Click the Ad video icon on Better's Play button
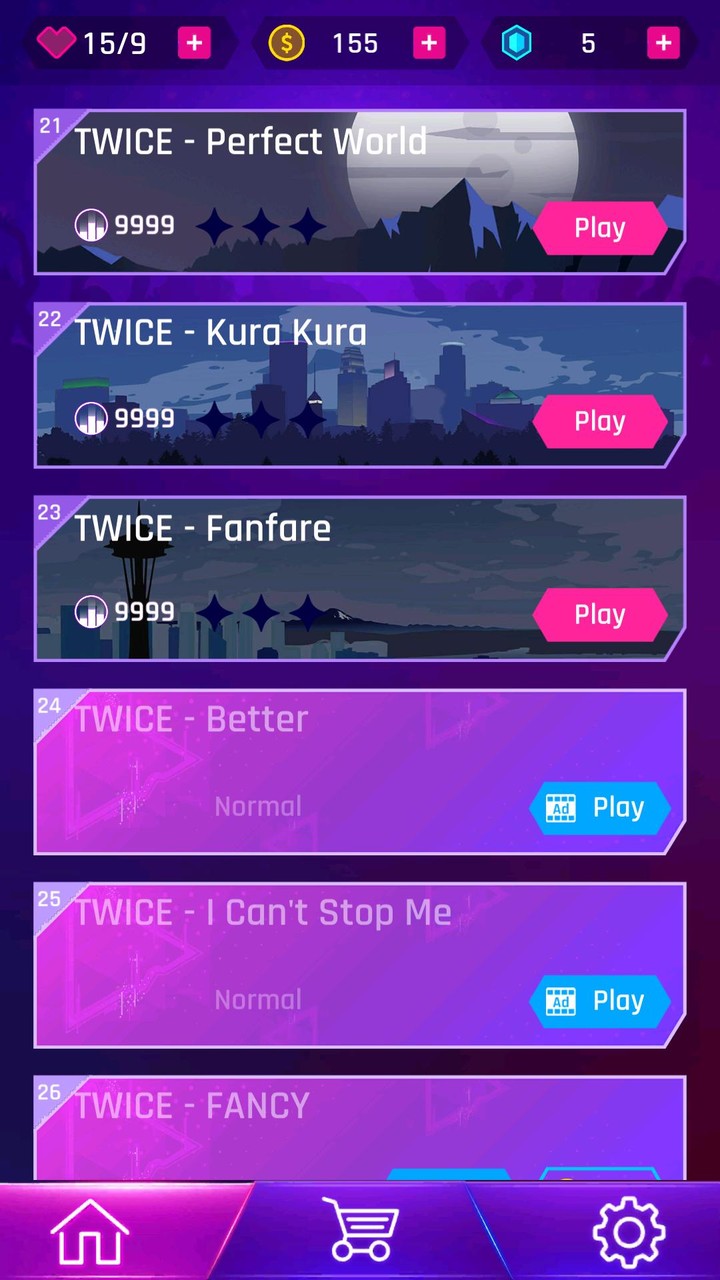Viewport: 720px width, 1280px height. pos(560,807)
